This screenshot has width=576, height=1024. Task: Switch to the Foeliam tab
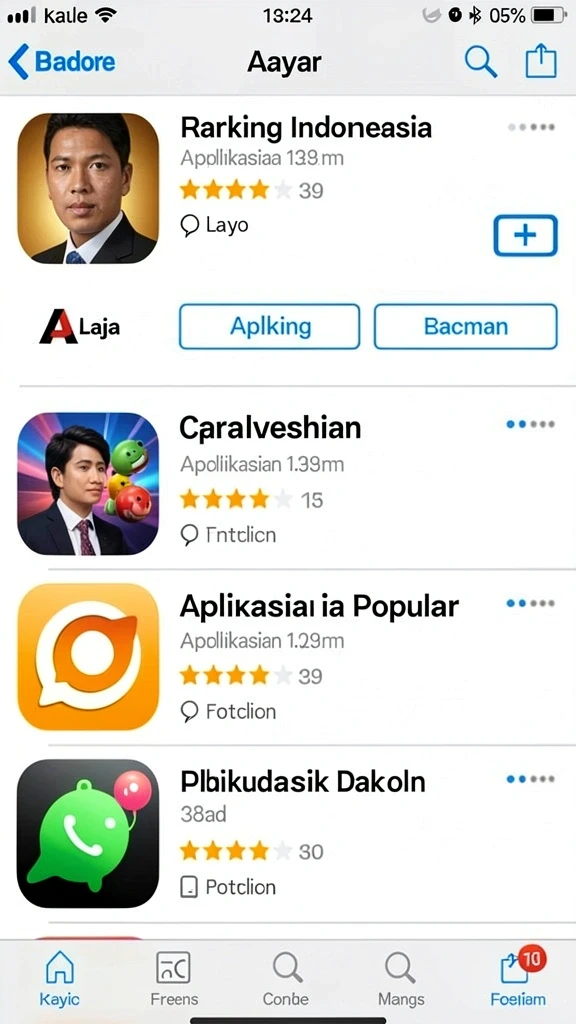tap(519, 978)
